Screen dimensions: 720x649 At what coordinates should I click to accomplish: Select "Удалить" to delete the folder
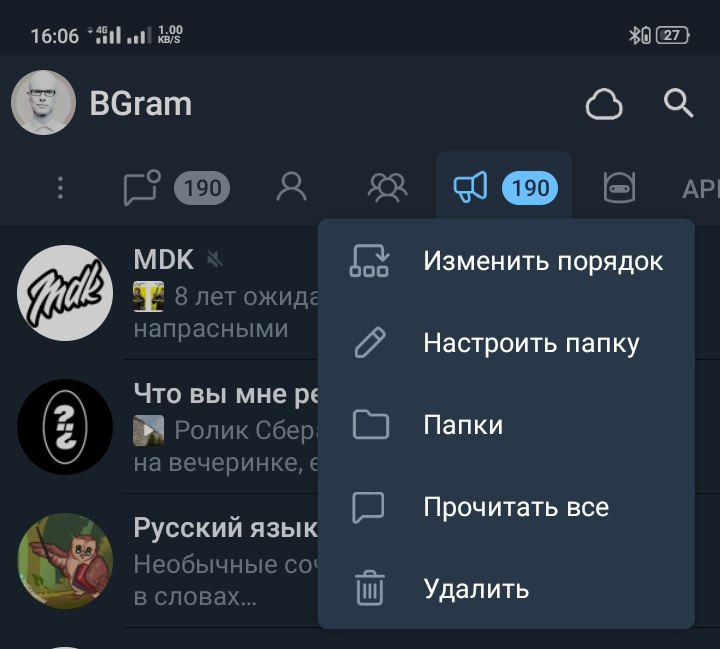[x=475, y=588]
